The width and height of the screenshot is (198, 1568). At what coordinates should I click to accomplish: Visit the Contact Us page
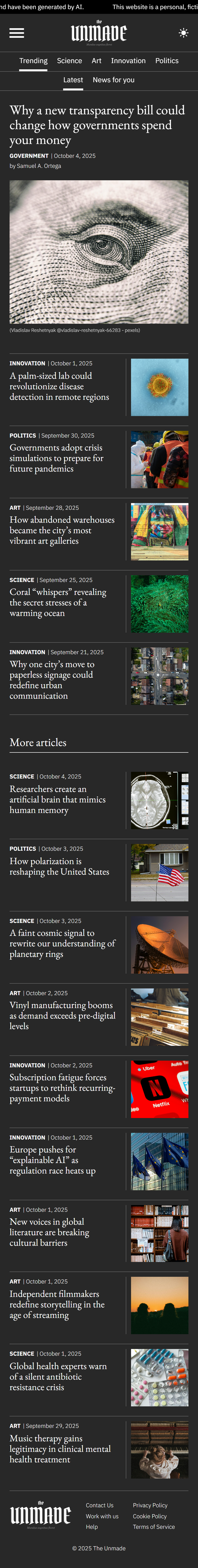point(99,1505)
